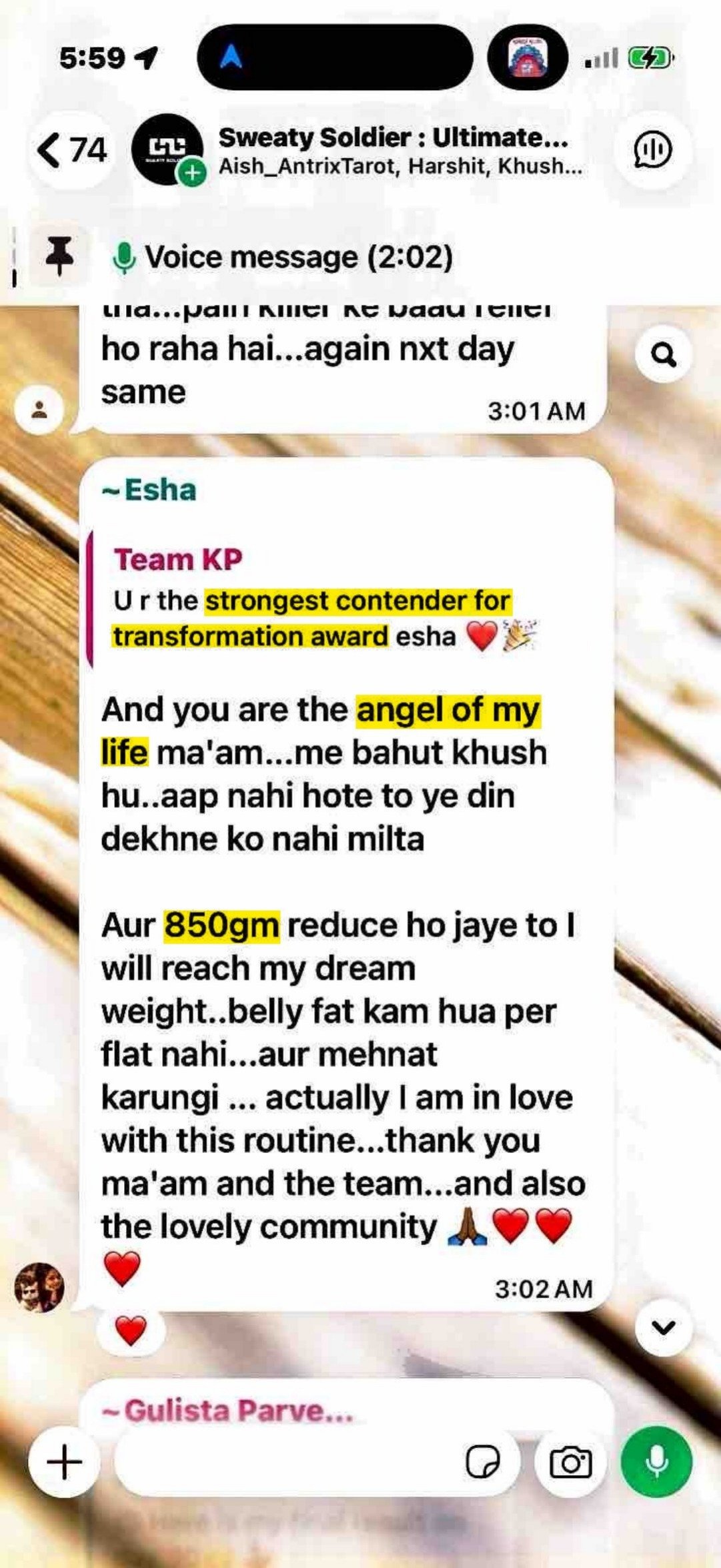The height and width of the screenshot is (1568, 721).
Task: Focus the message text field
Action: (x=287, y=1463)
